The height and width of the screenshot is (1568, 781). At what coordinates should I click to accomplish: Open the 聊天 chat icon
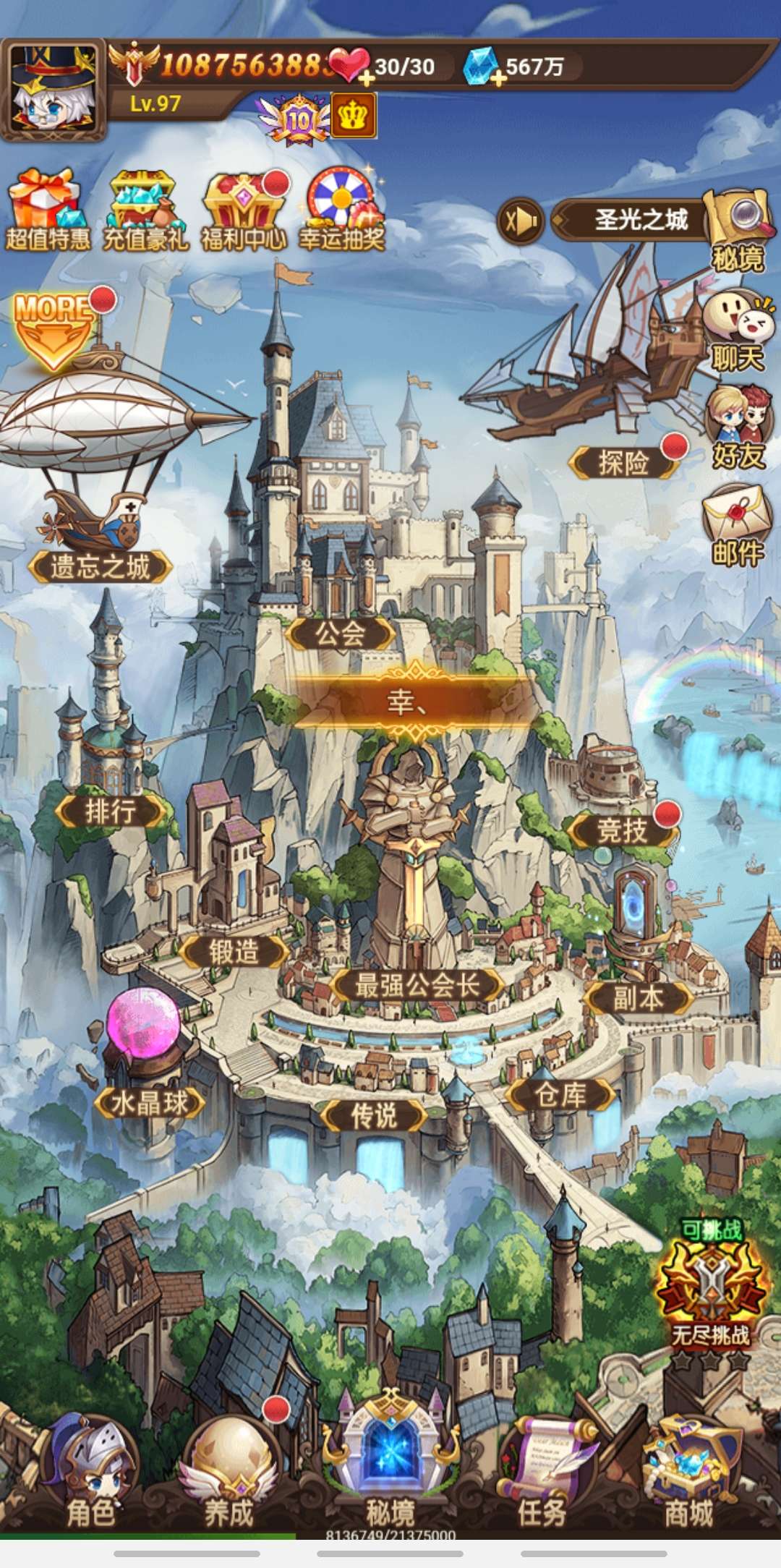coord(738,331)
